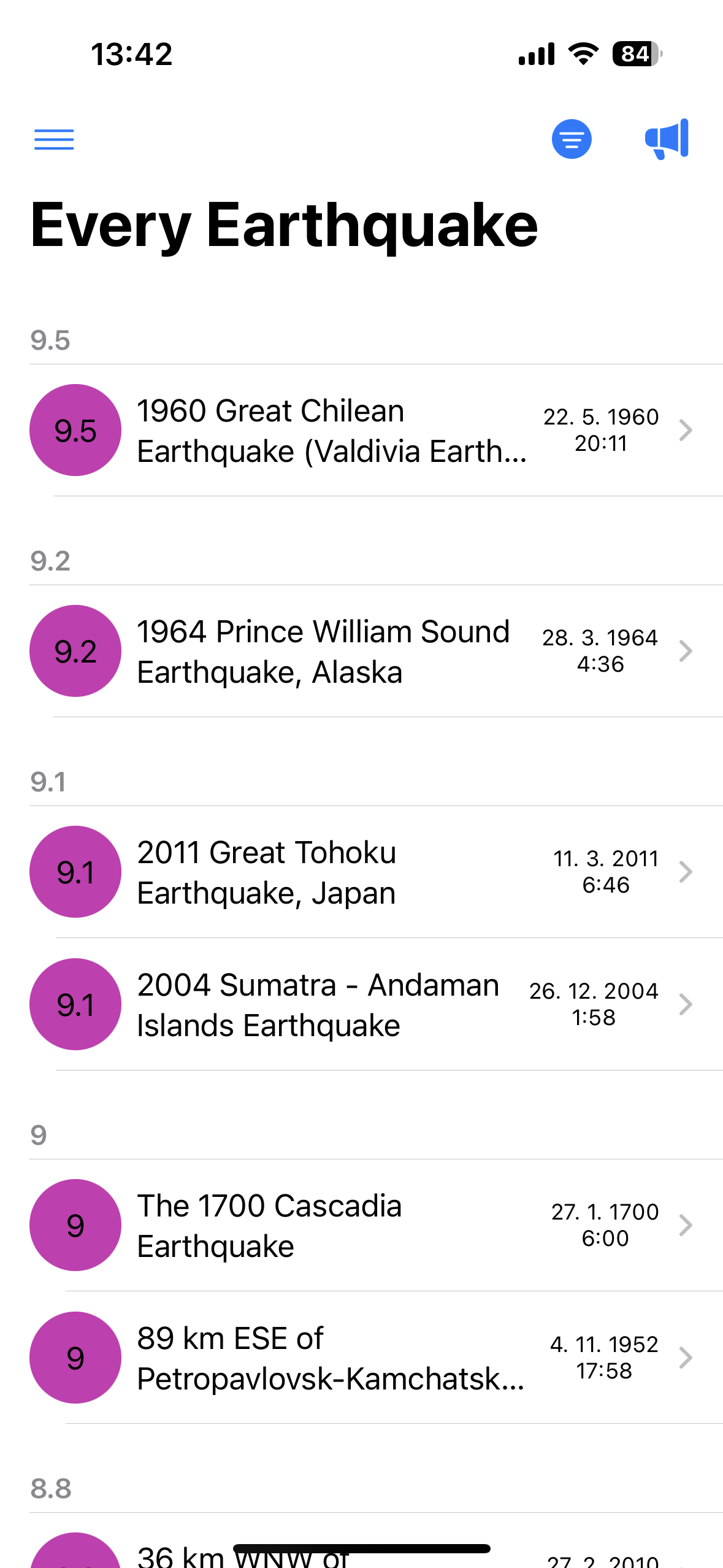
Task: Open the hamburger menu
Action: pyautogui.click(x=54, y=139)
